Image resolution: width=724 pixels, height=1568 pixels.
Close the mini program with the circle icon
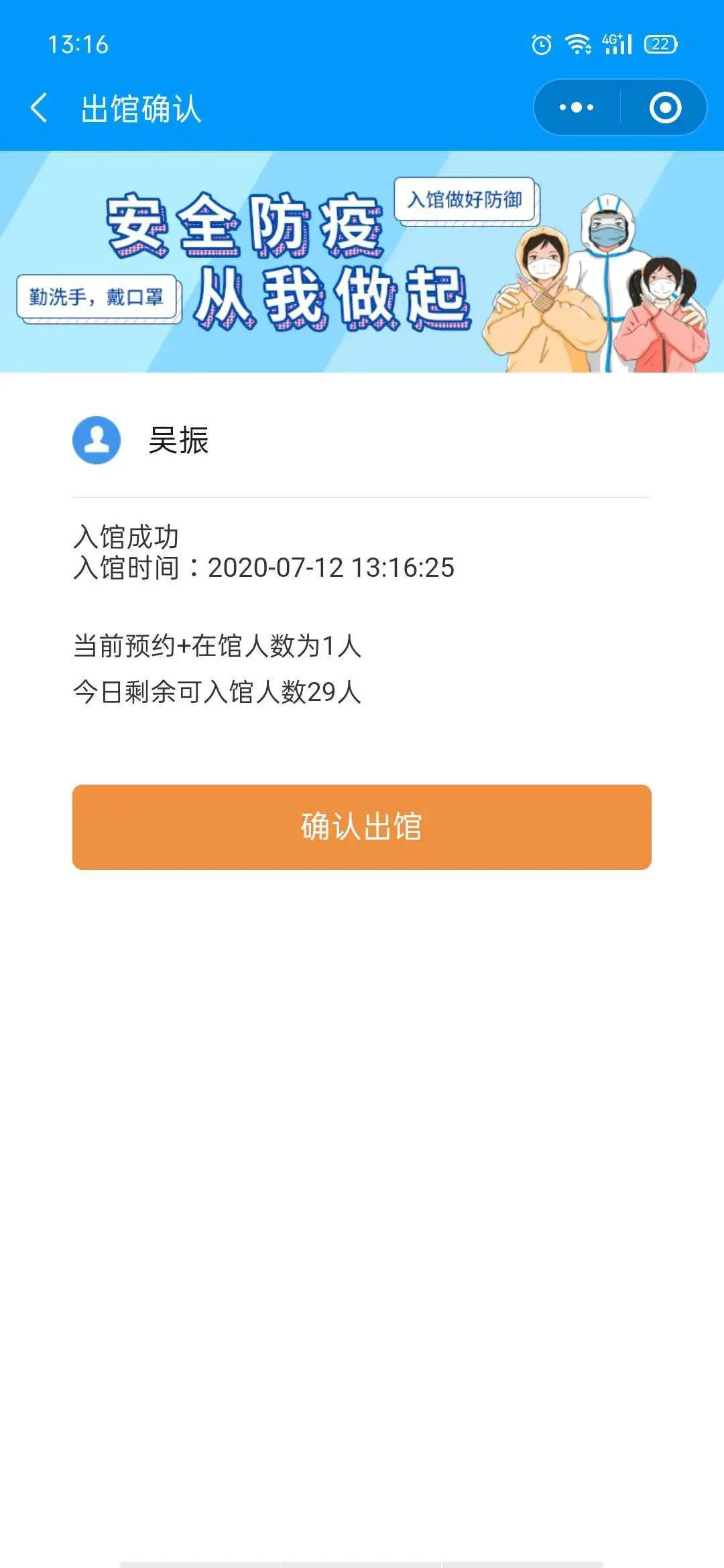click(x=665, y=107)
